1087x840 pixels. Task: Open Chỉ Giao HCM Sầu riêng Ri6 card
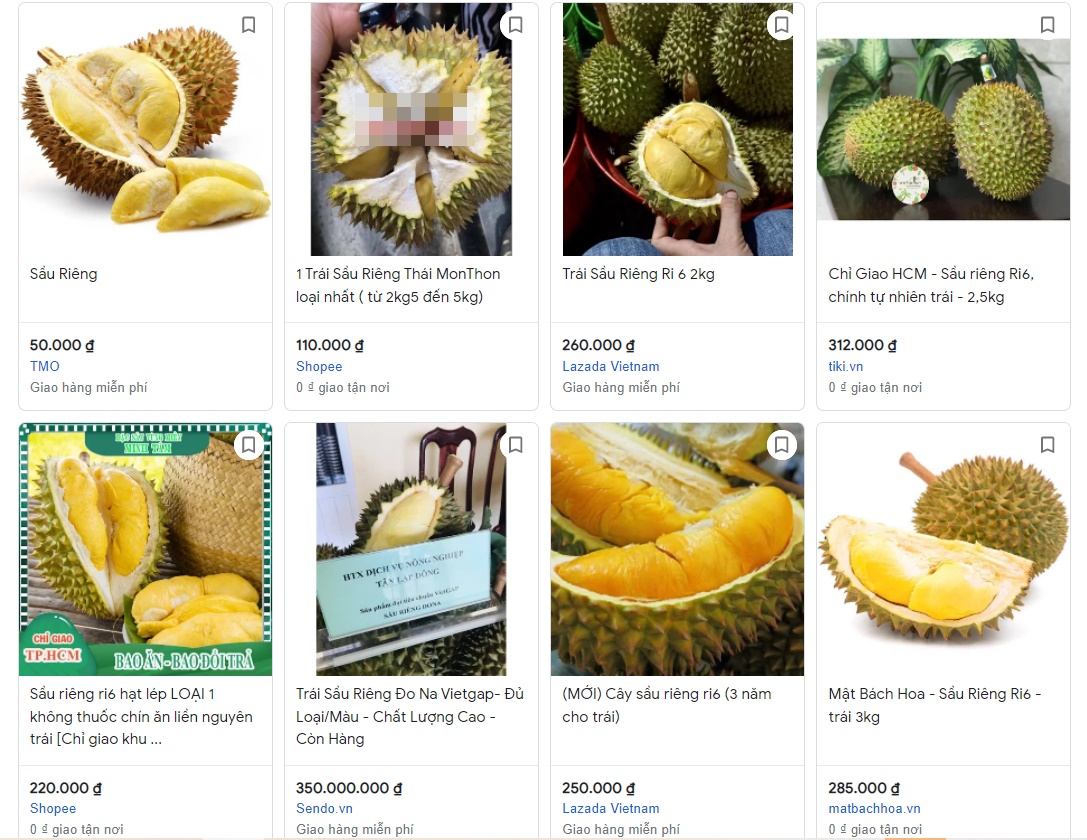pos(930,285)
